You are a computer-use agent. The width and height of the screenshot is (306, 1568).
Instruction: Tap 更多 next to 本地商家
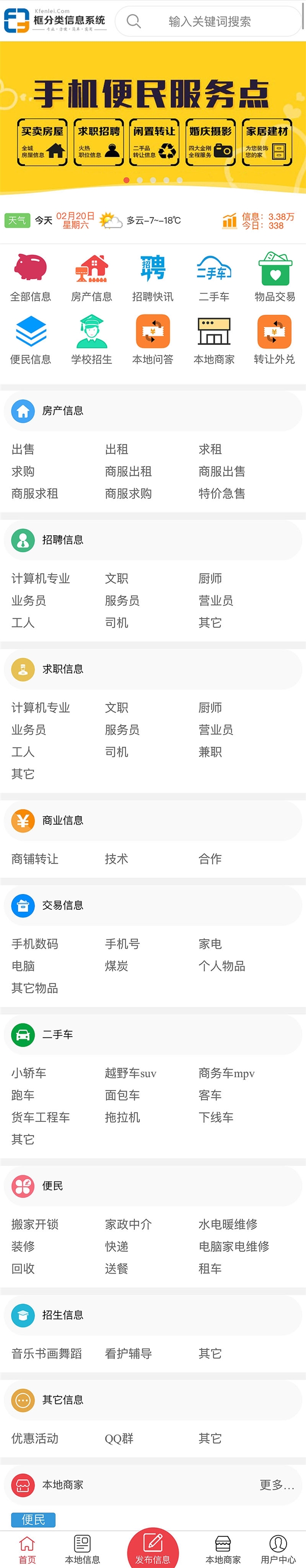pos(277,1484)
